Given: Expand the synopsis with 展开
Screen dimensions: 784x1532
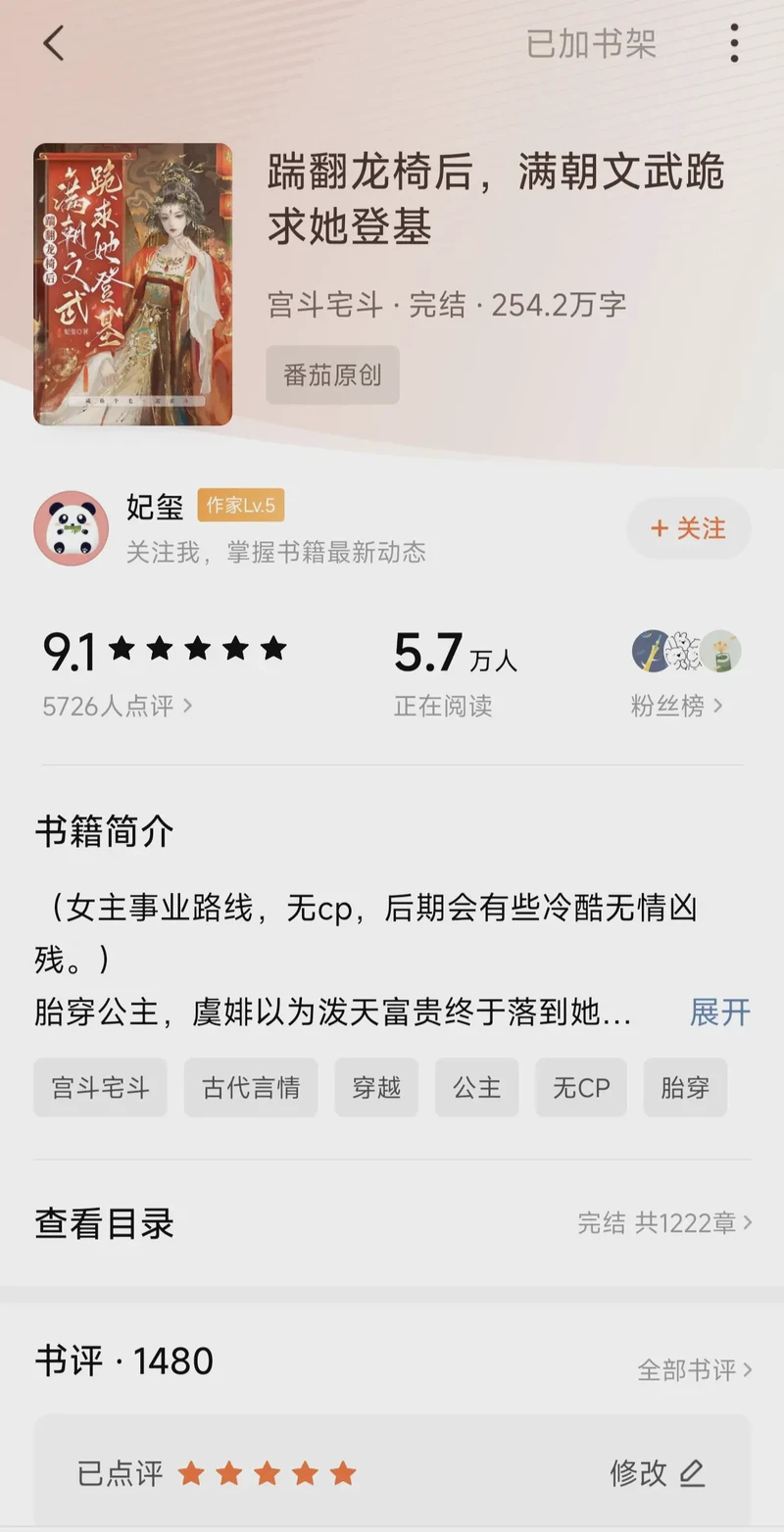Looking at the screenshot, I should click(719, 1012).
